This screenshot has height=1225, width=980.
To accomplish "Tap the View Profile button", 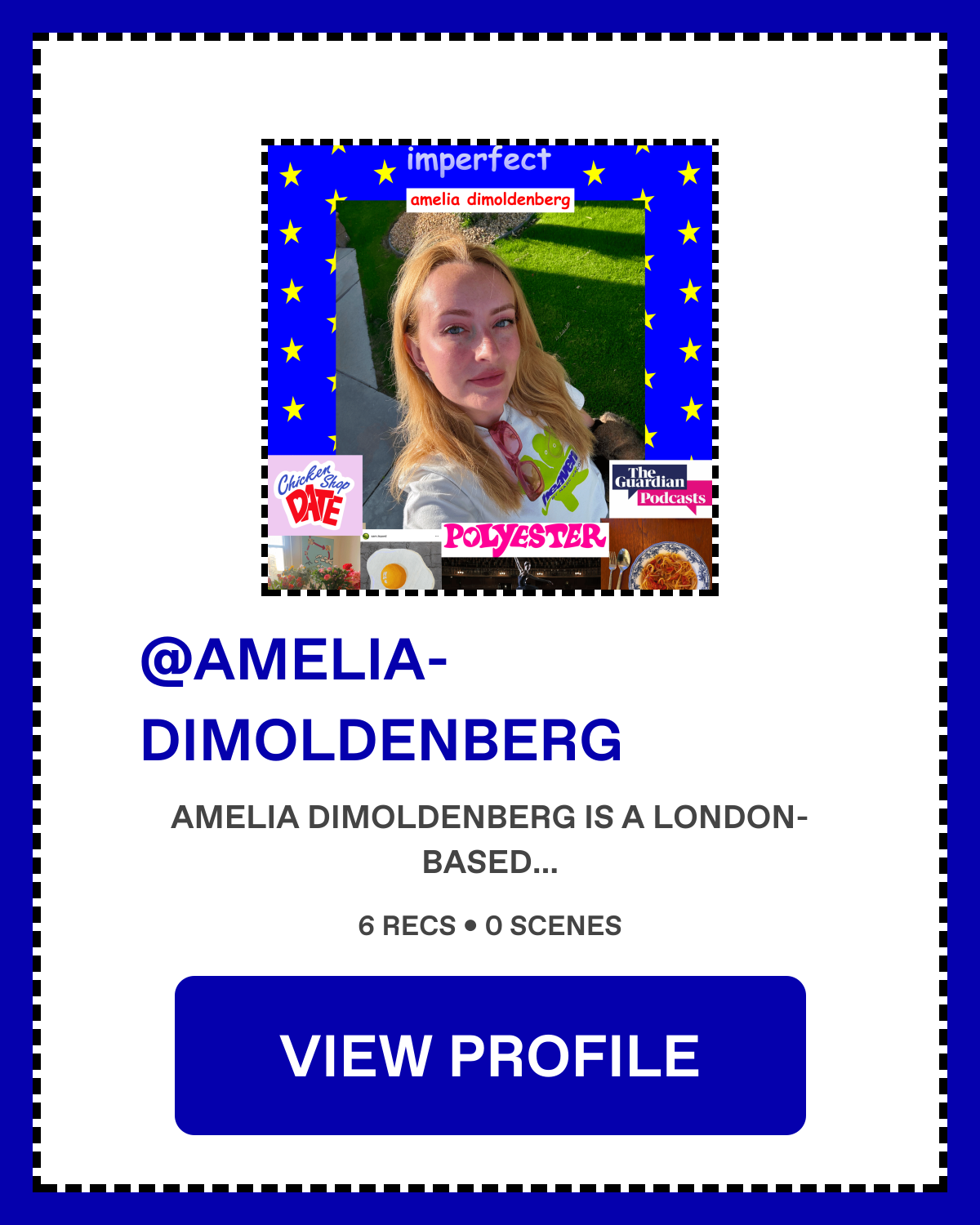I will pos(490,1055).
